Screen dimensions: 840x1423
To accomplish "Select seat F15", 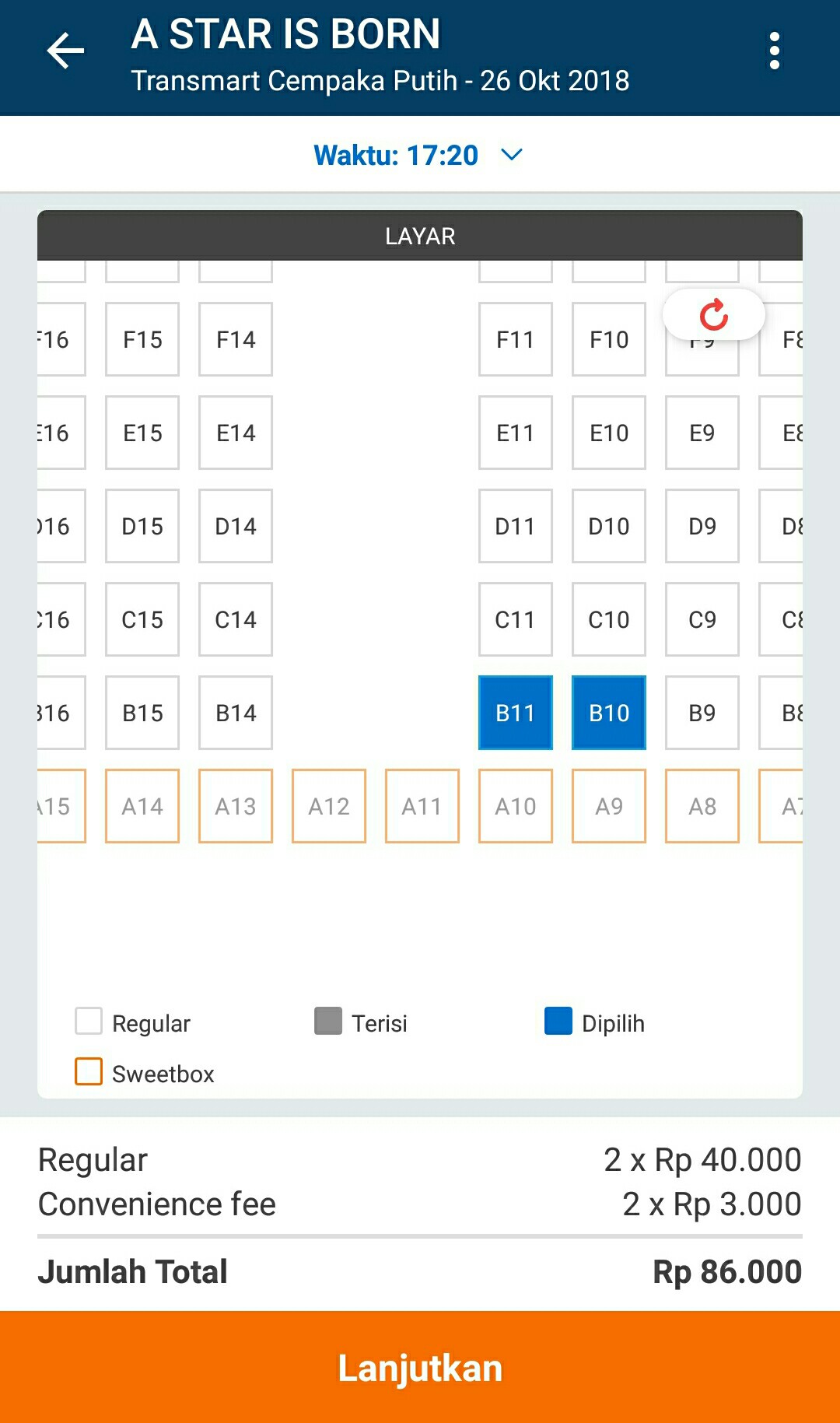I will (142, 339).
